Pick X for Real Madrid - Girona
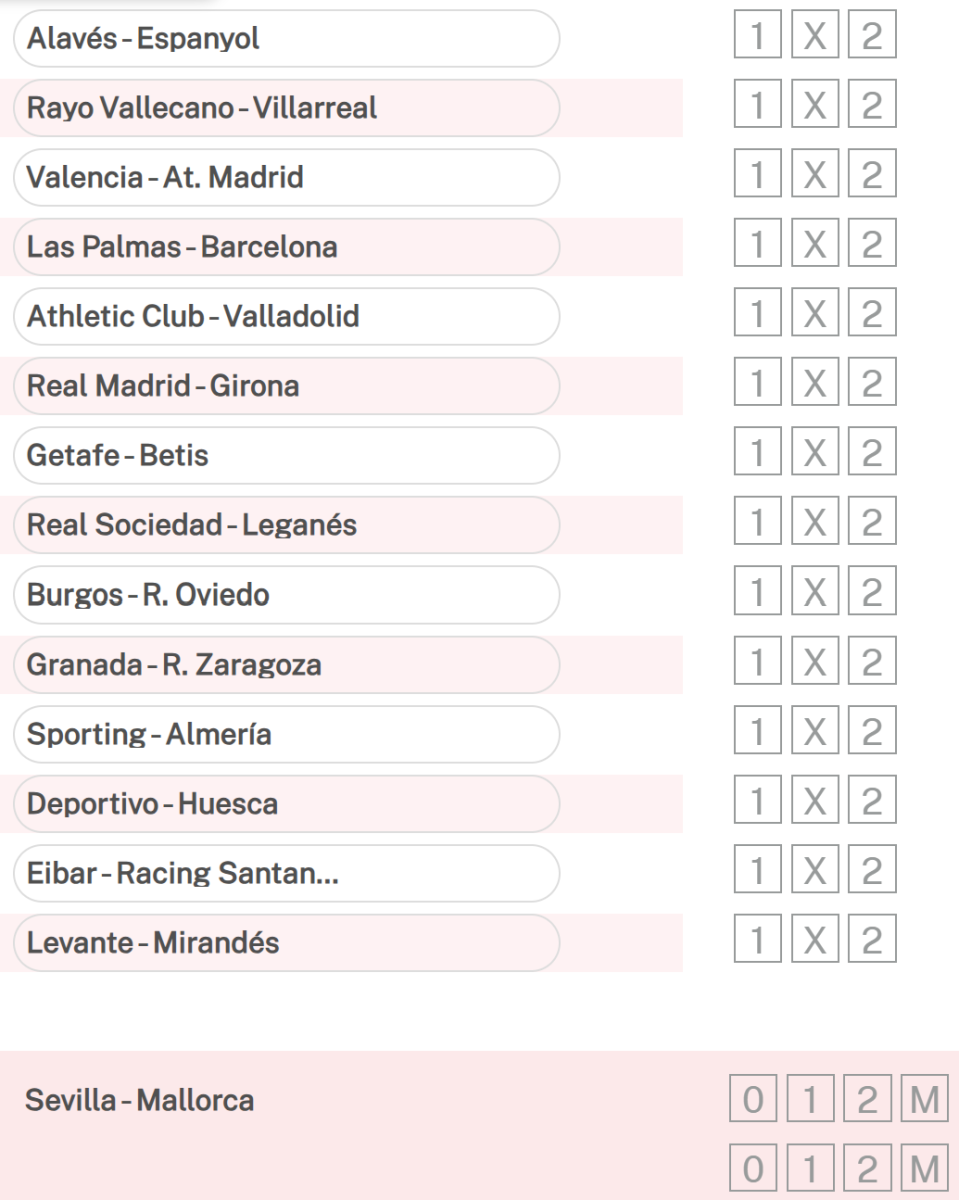The width and height of the screenshot is (959, 1200). coord(815,385)
